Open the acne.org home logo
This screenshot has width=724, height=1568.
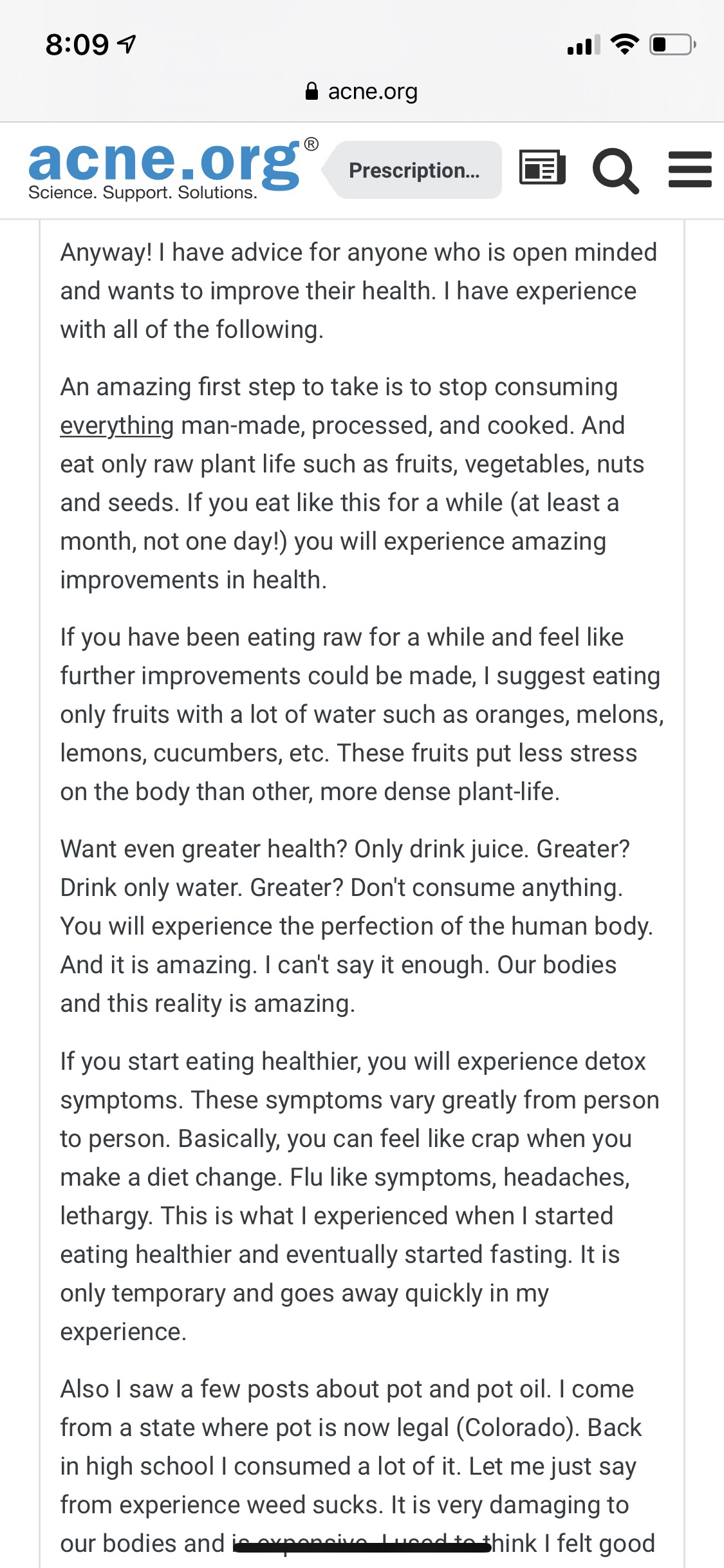[x=172, y=169]
